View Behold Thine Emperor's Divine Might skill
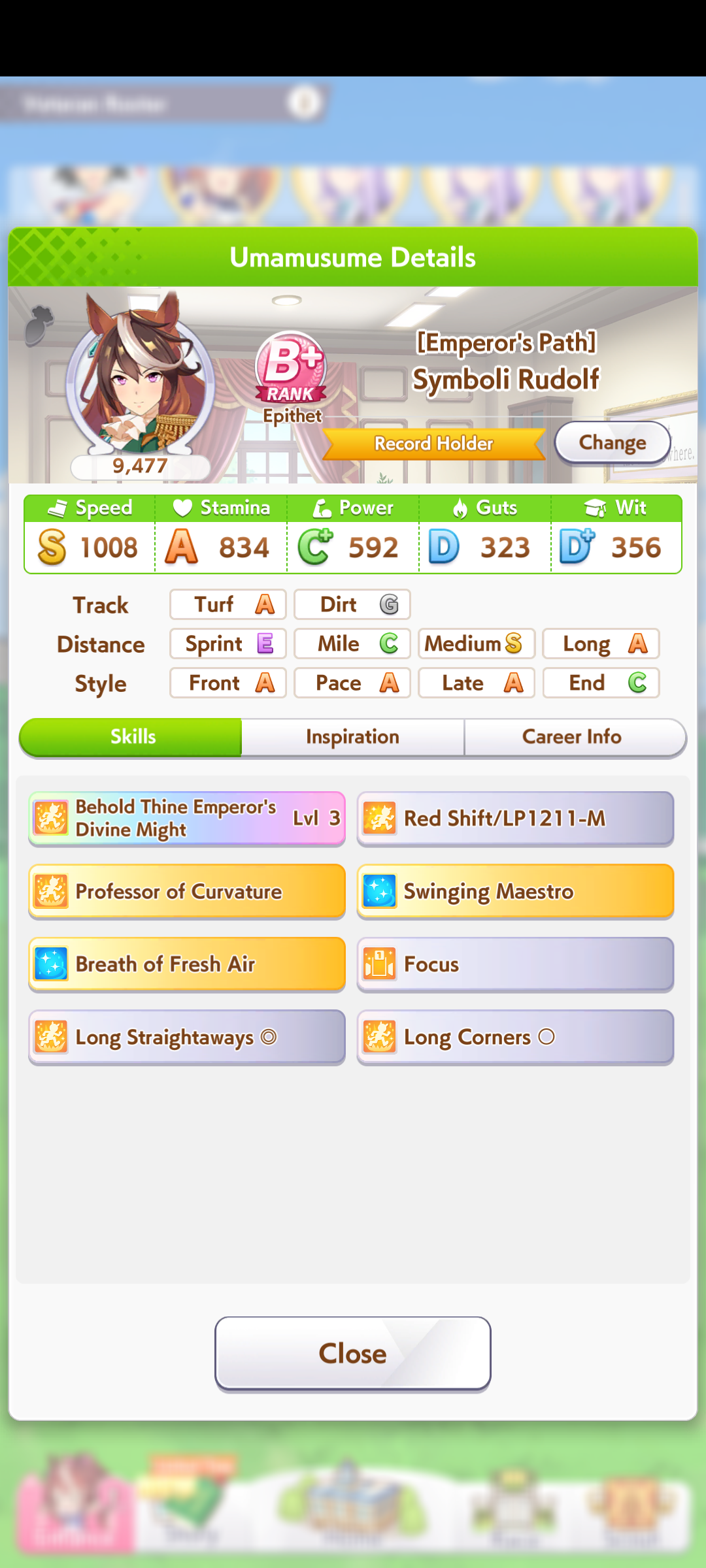This screenshot has height=1568, width=706. (x=186, y=818)
